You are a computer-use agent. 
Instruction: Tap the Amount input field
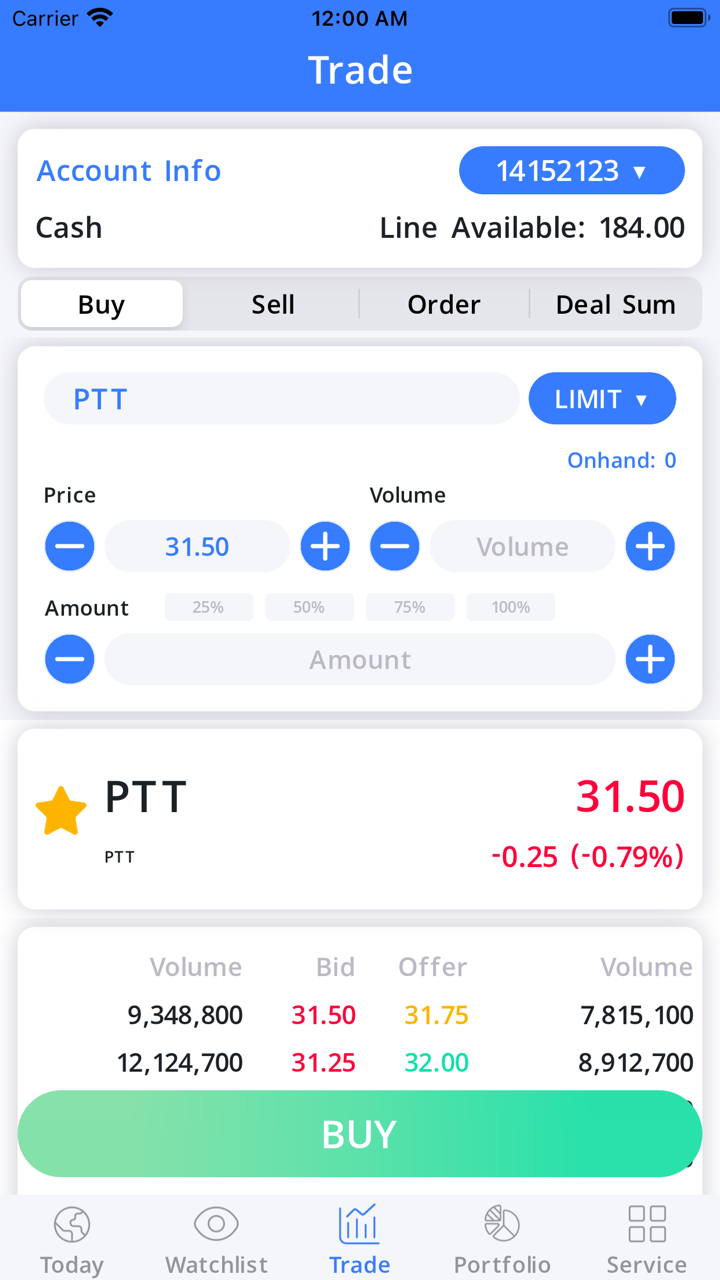tap(360, 660)
